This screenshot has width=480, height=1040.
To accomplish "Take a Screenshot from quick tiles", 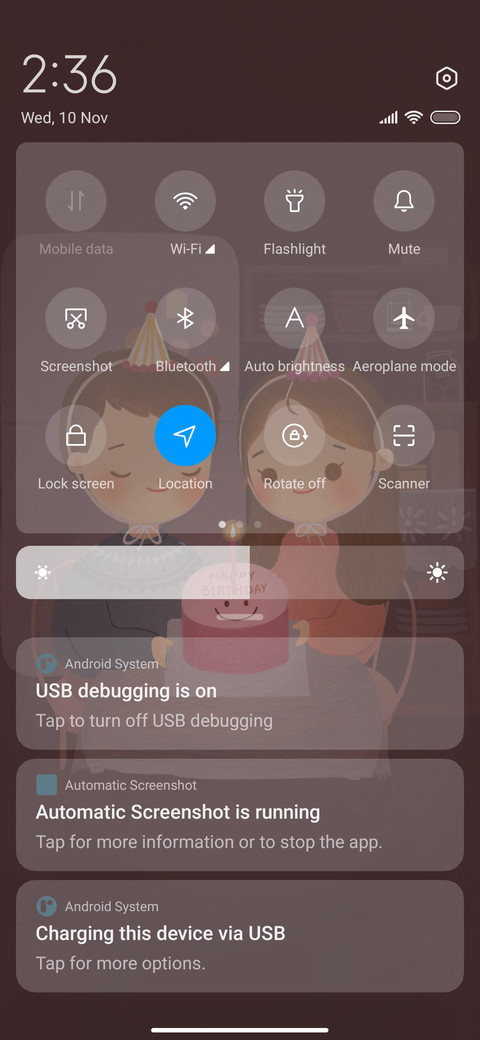I will coord(76,318).
